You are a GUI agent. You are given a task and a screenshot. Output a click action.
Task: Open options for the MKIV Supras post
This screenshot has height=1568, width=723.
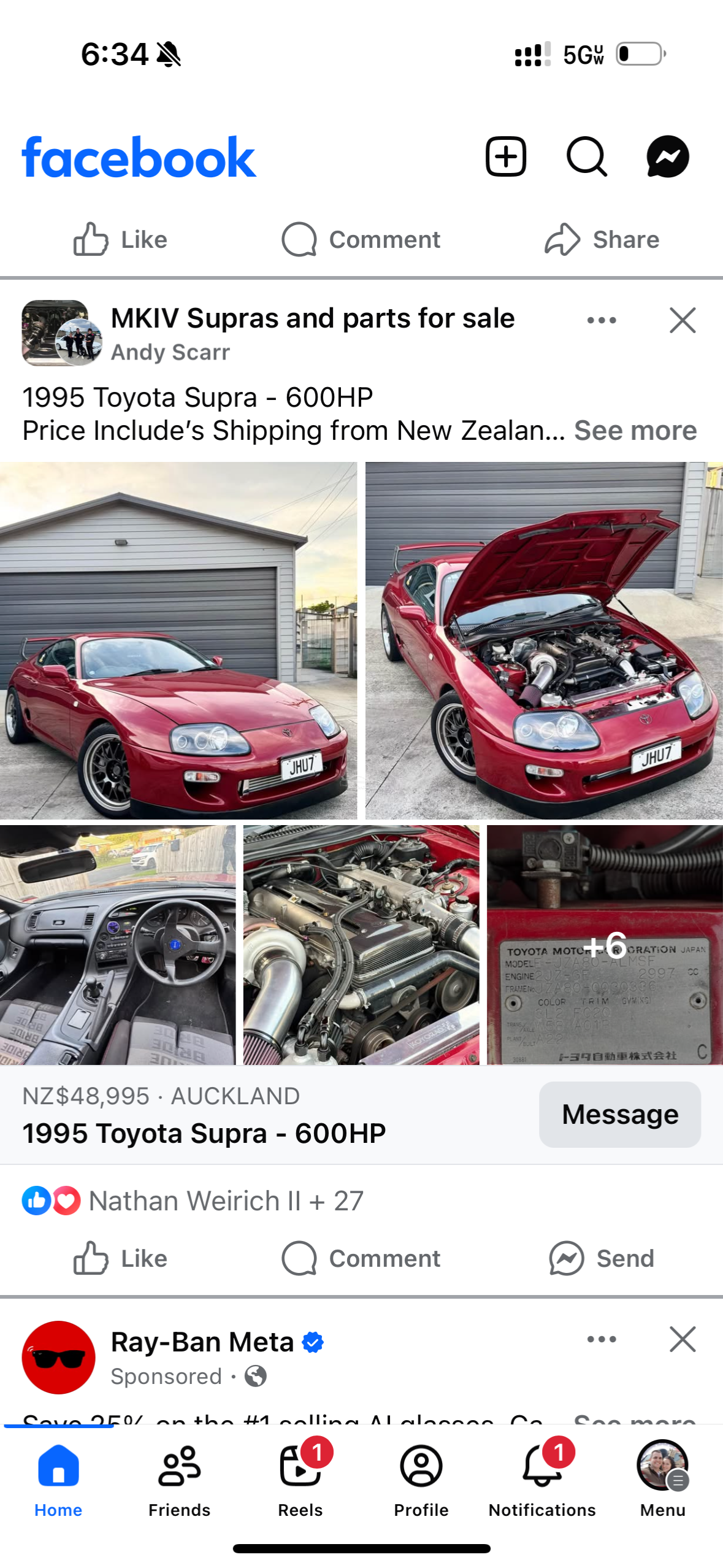(x=601, y=320)
